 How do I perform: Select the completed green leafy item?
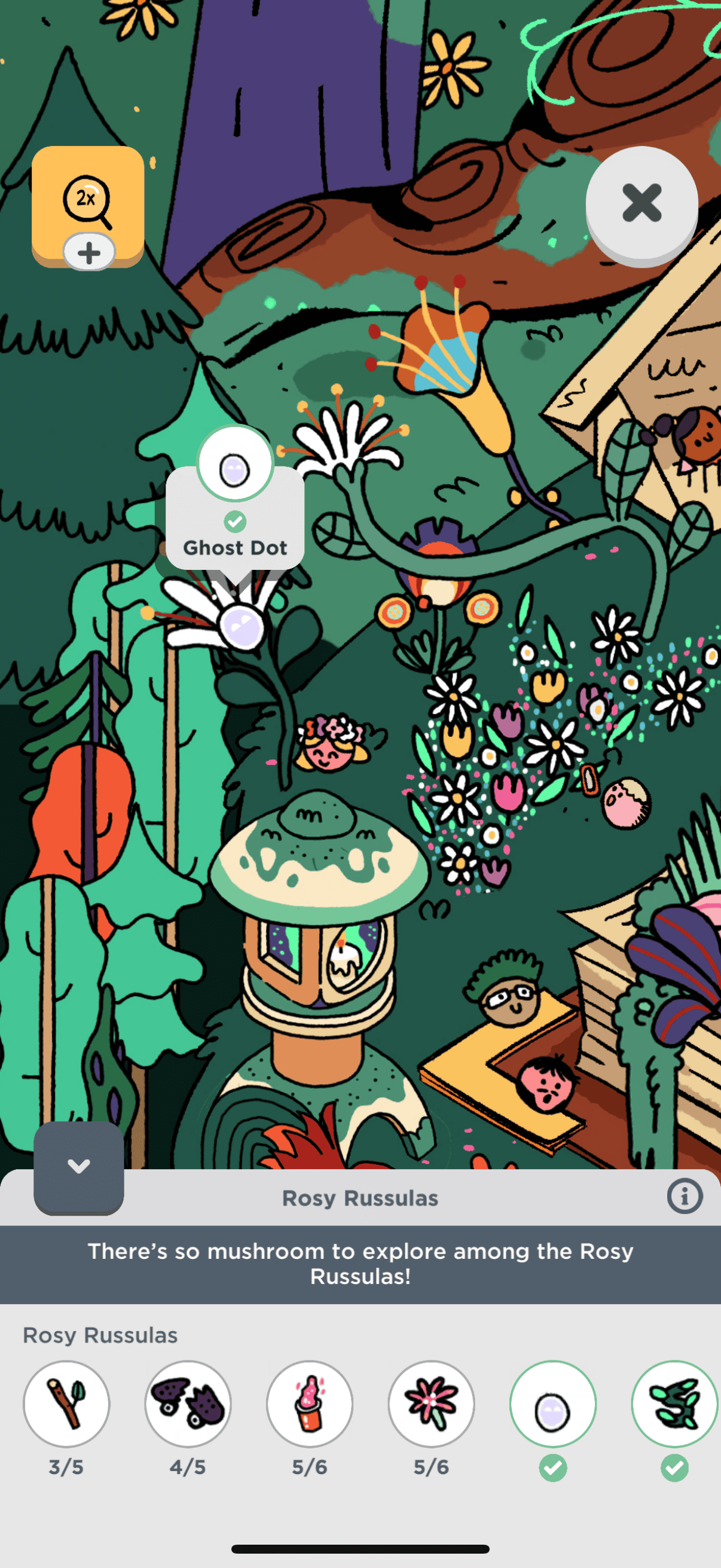[x=675, y=1404]
